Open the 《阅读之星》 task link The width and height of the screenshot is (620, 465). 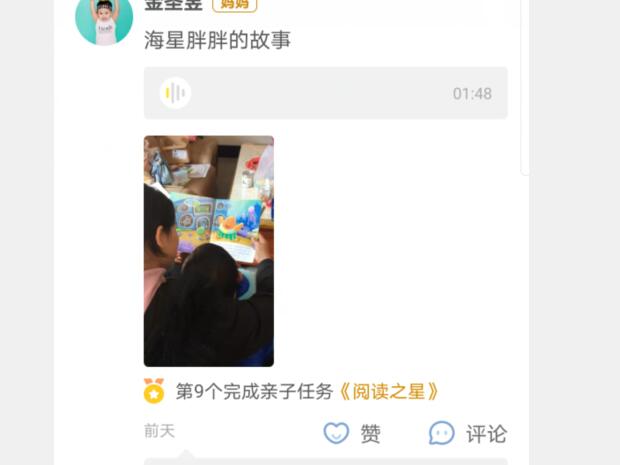(x=390, y=391)
